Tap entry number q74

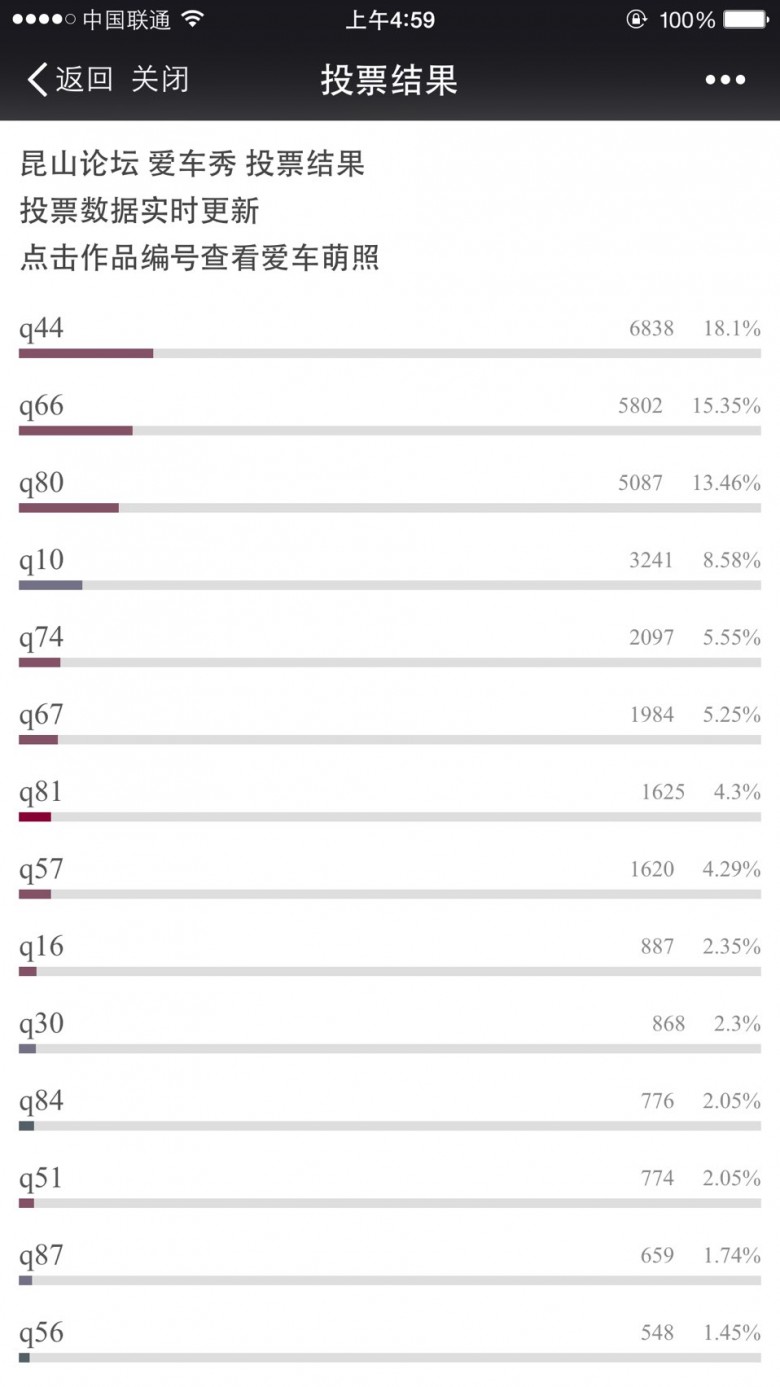(41, 638)
